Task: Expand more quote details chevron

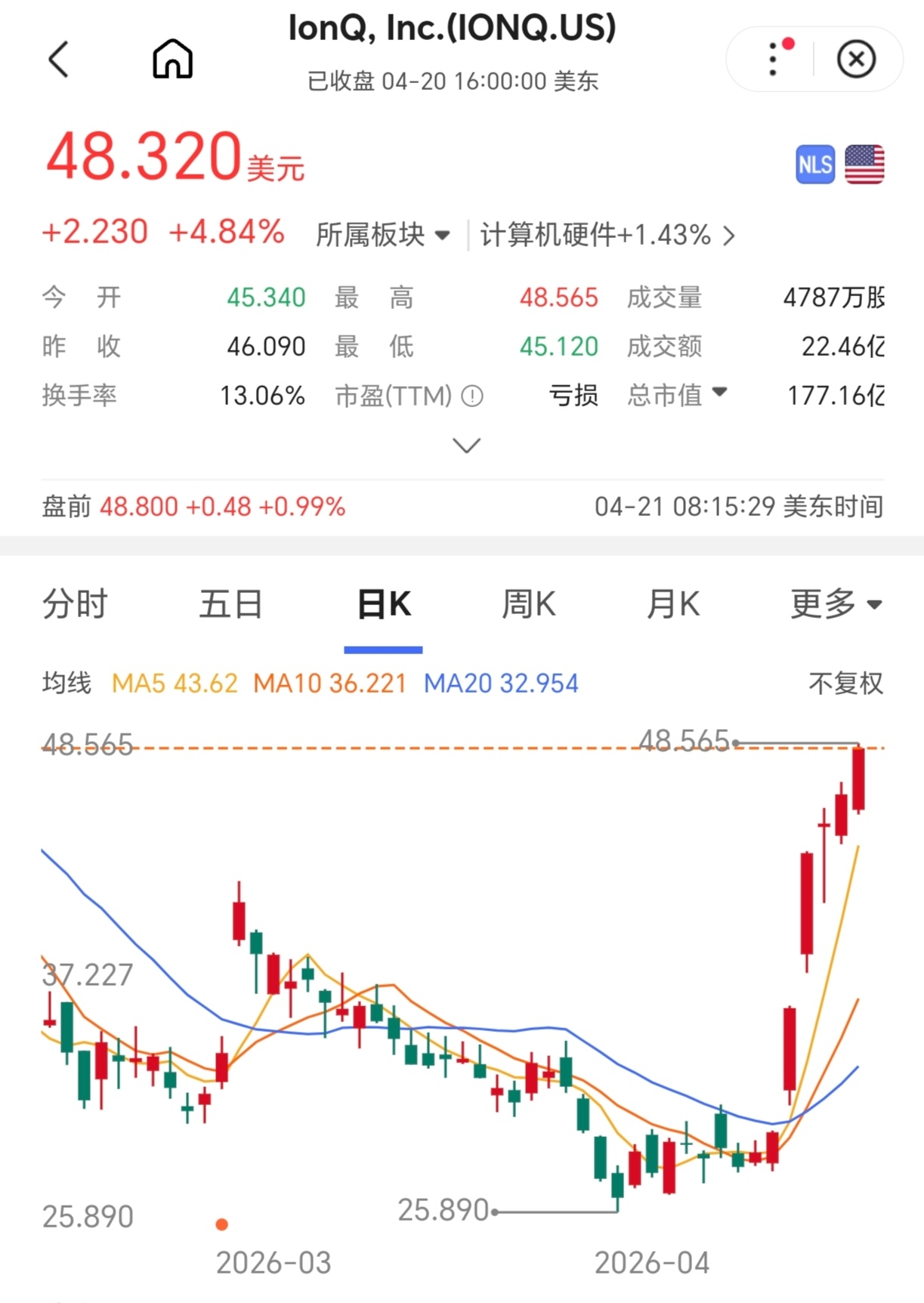Action: point(466,446)
